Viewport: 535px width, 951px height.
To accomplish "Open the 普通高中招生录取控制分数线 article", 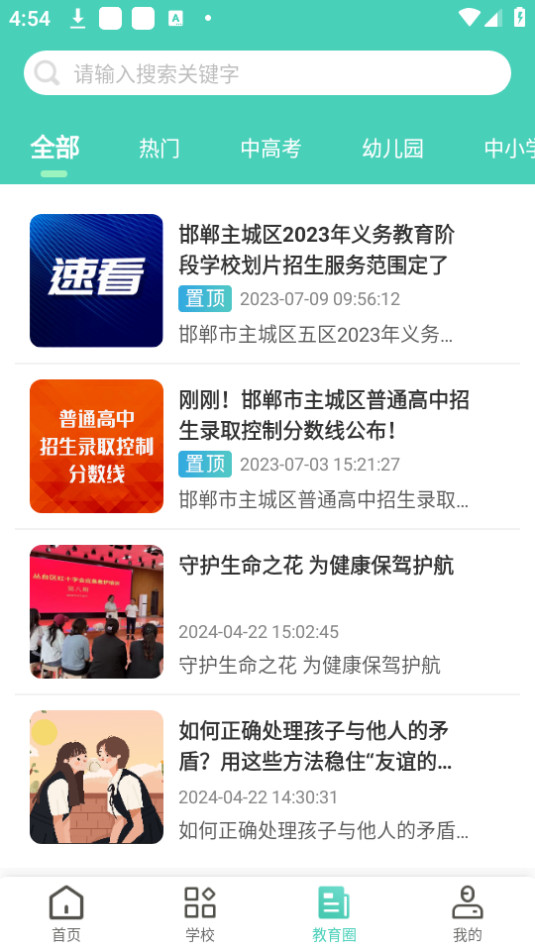I will click(268, 446).
